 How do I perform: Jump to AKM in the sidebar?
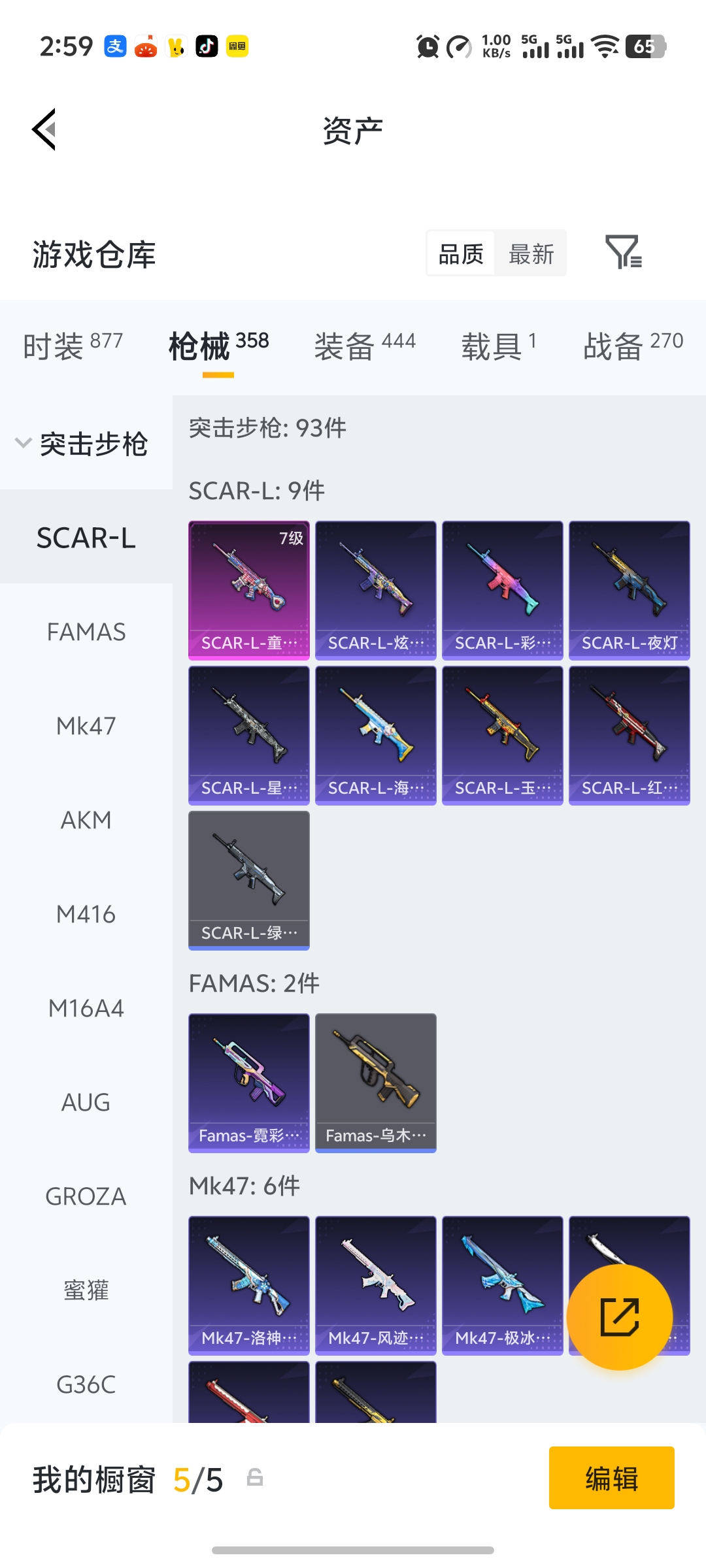click(x=86, y=821)
